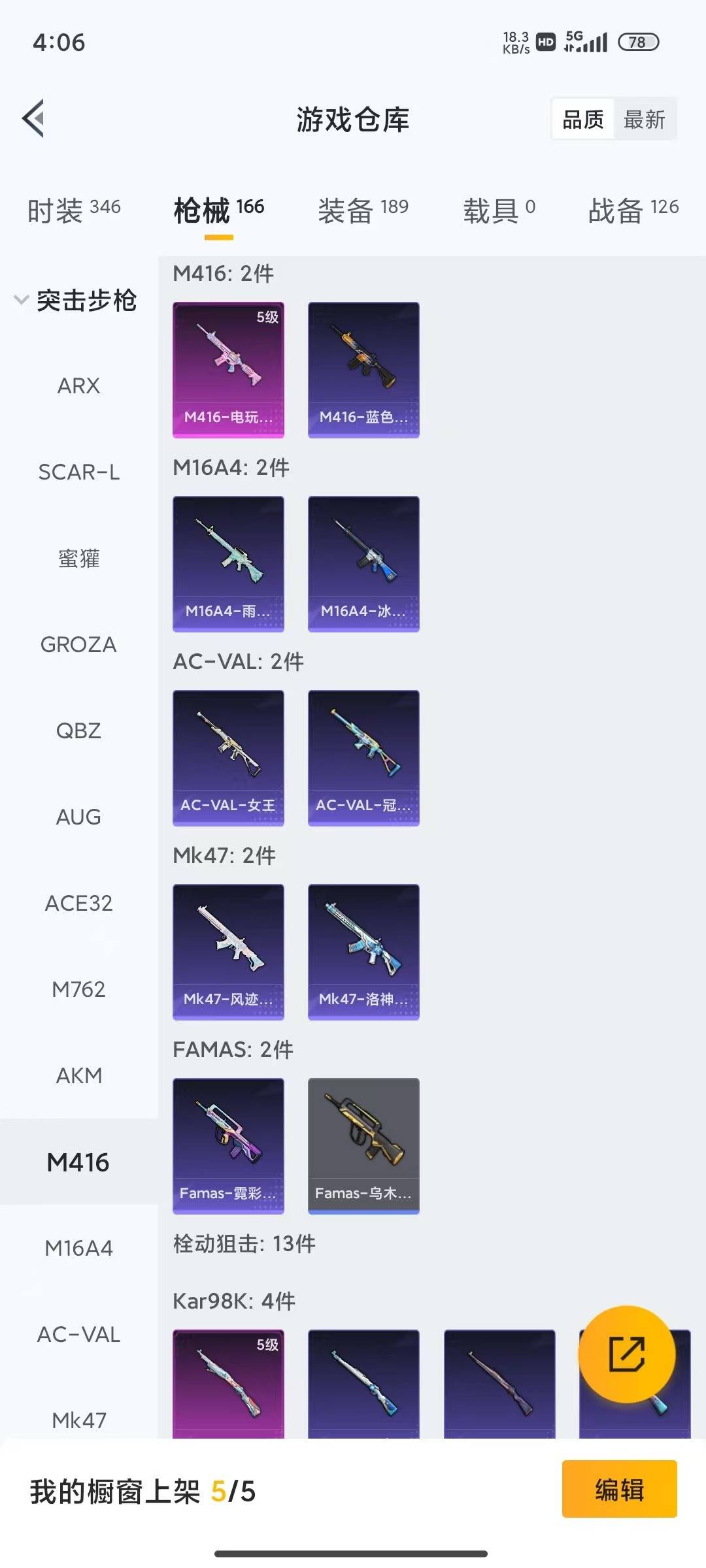The image size is (706, 1568).
Task: Toggle the 品质 sort option
Action: tap(584, 120)
